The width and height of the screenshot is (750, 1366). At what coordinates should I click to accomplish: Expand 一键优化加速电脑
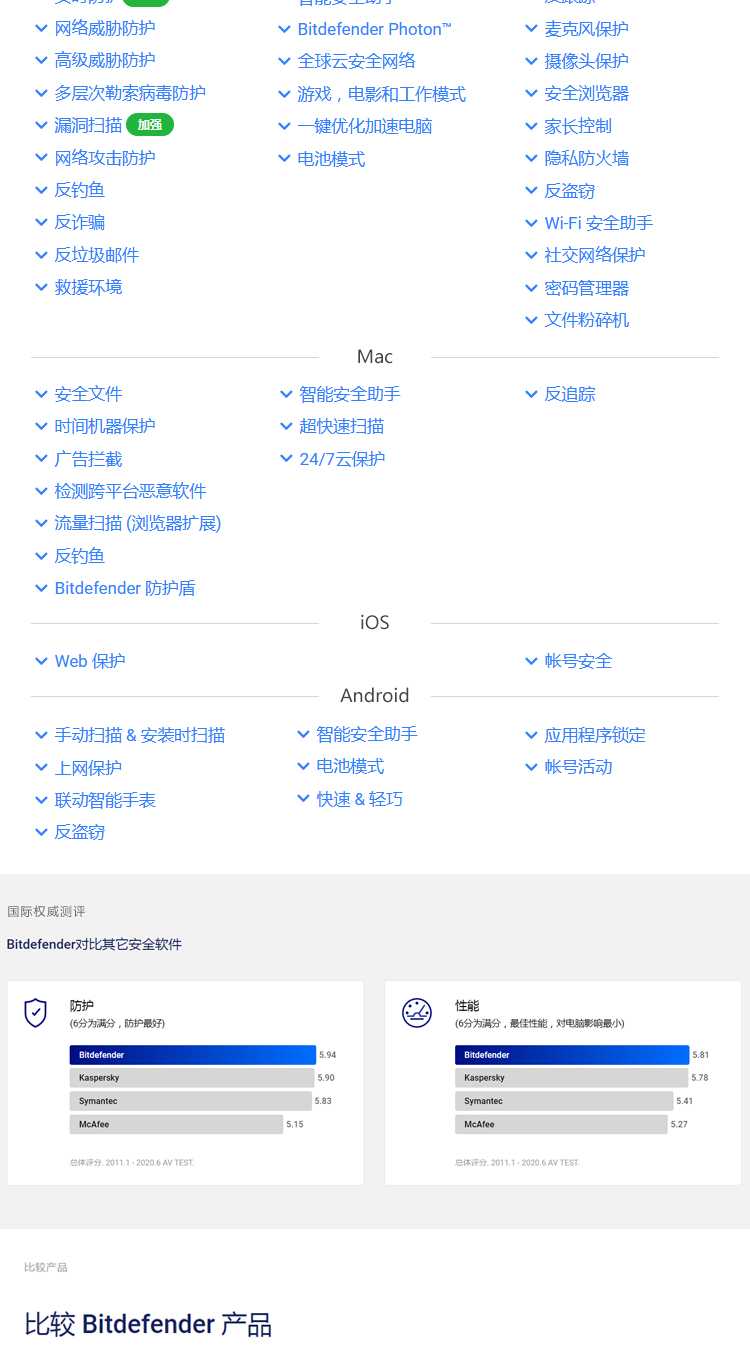(364, 126)
